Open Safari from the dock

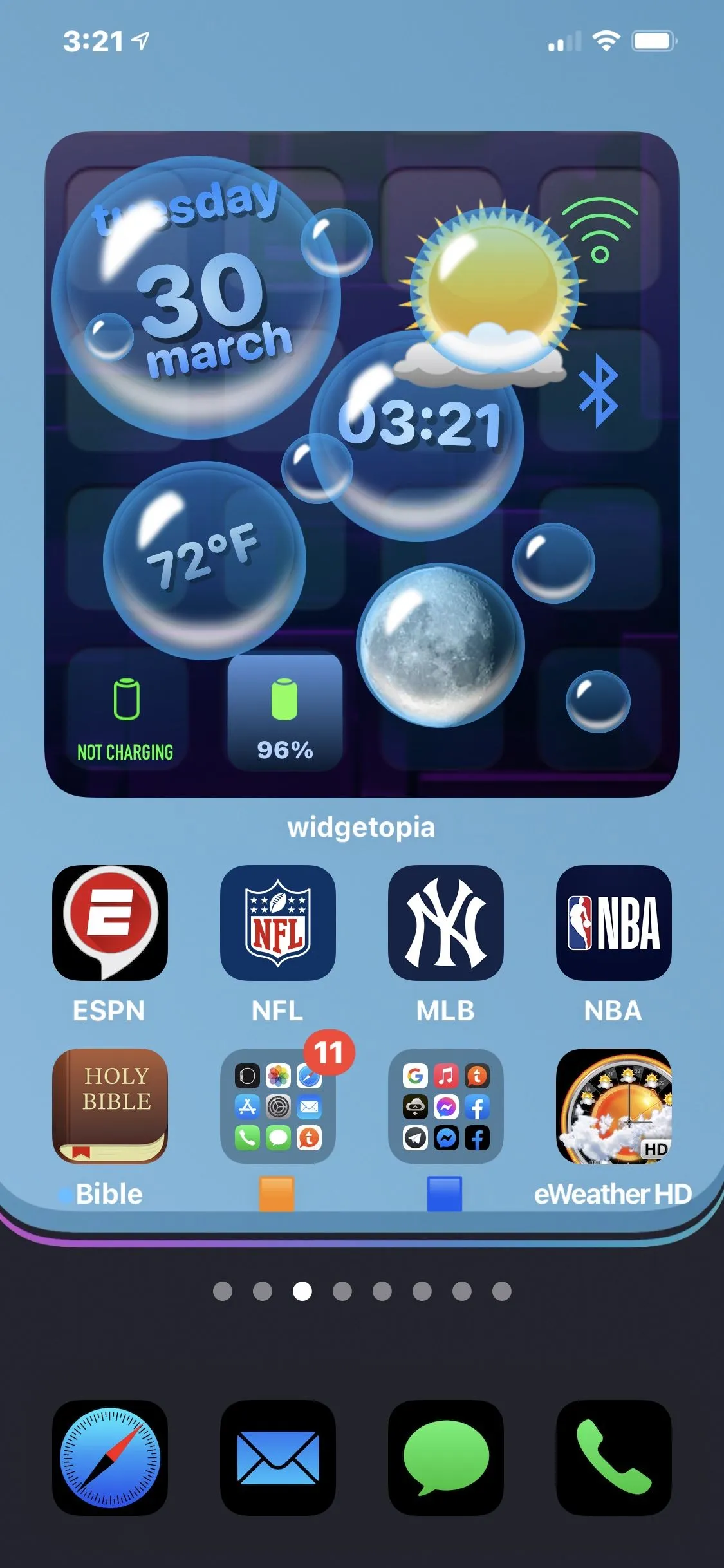pyautogui.click(x=109, y=1457)
